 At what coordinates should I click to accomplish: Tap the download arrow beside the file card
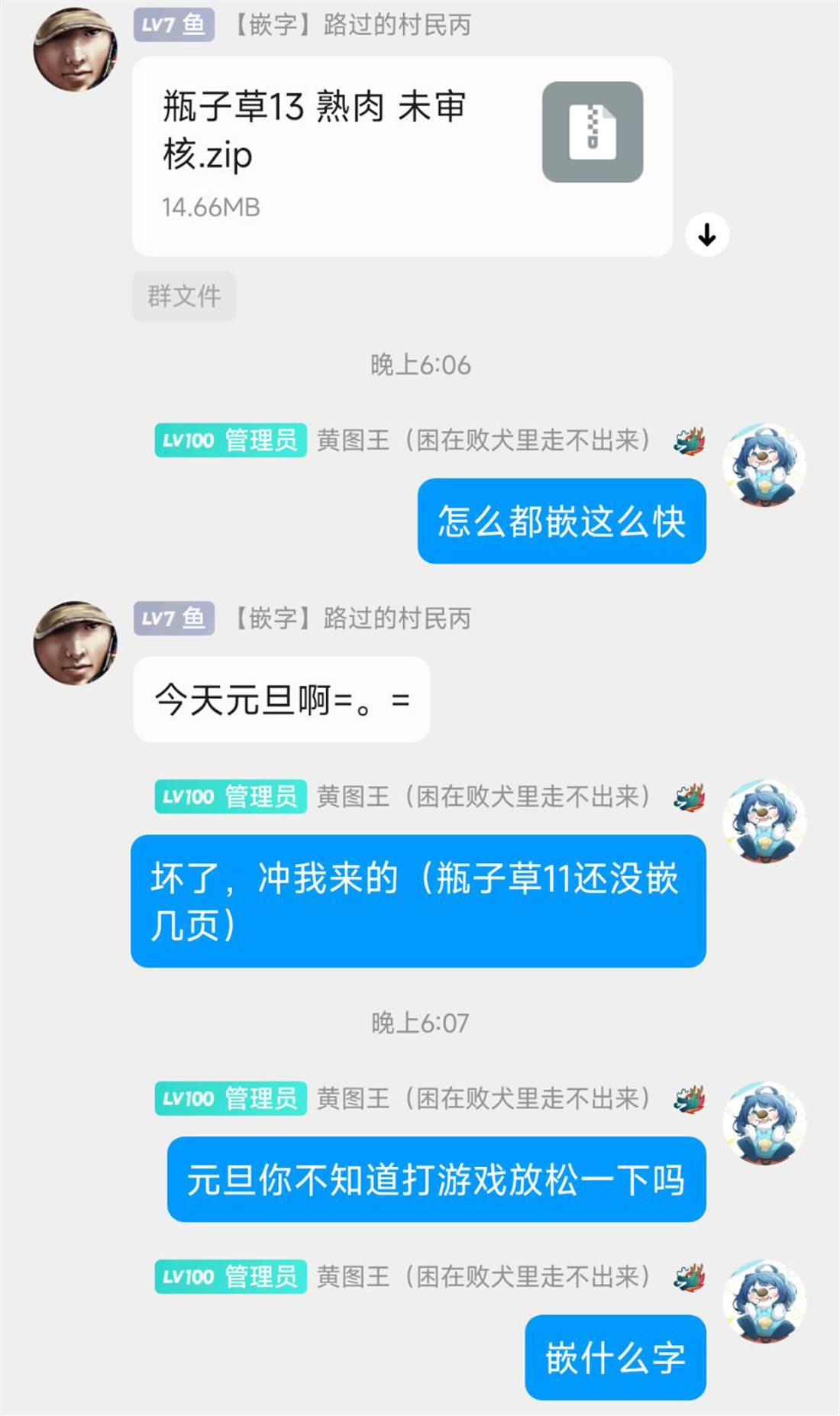(706, 234)
